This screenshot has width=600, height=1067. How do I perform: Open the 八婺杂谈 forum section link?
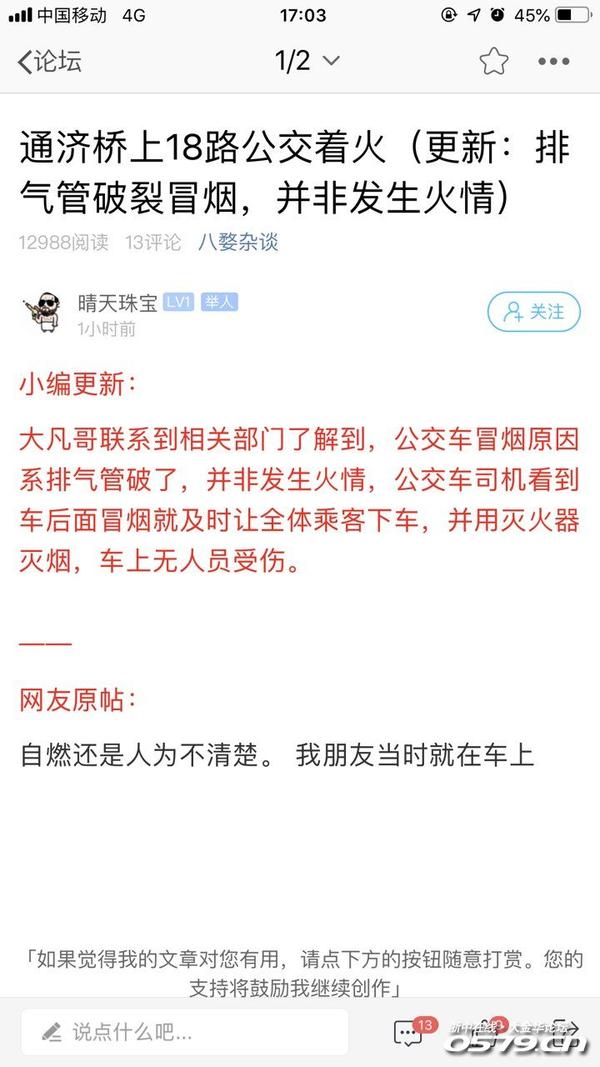coord(238,242)
